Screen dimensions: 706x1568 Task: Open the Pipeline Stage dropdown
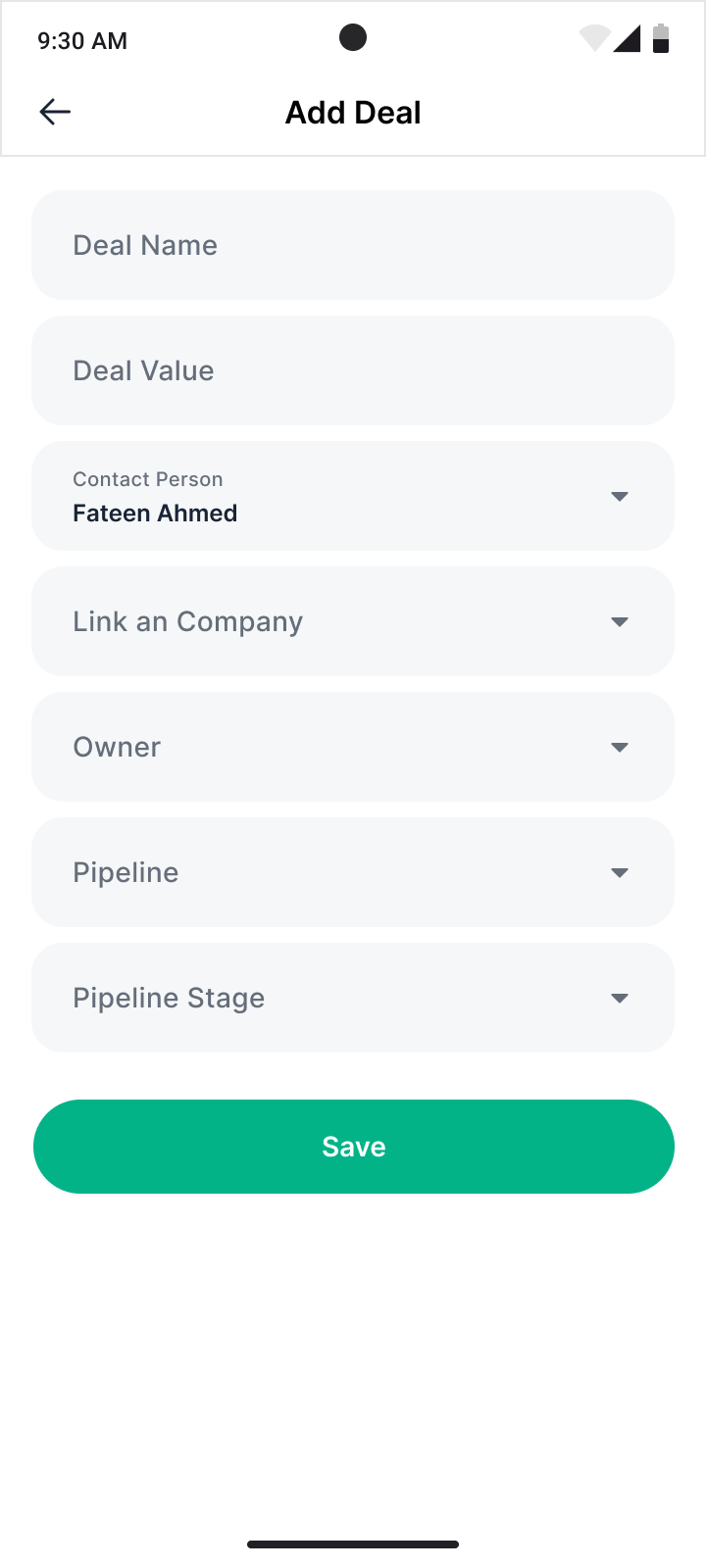click(x=353, y=998)
